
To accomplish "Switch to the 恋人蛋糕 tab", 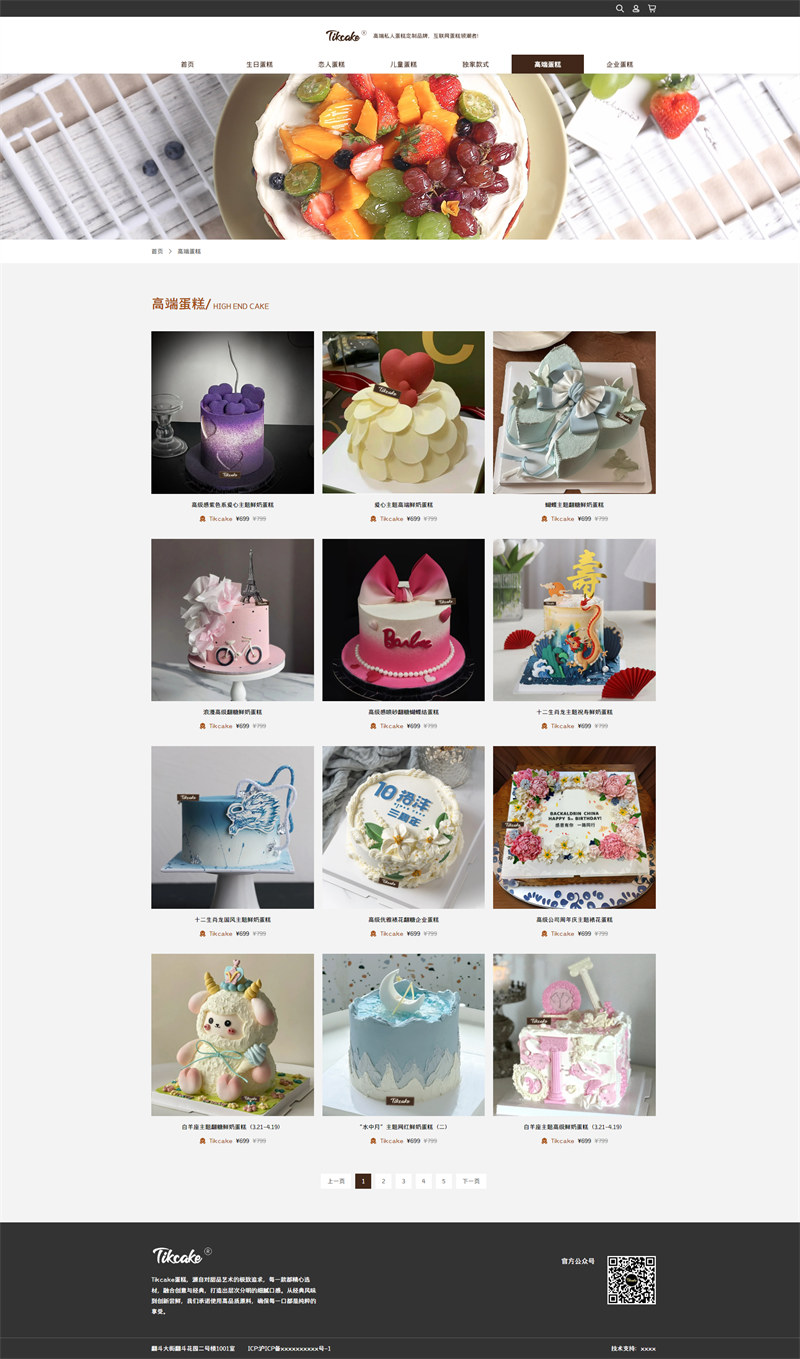I will (331, 64).
